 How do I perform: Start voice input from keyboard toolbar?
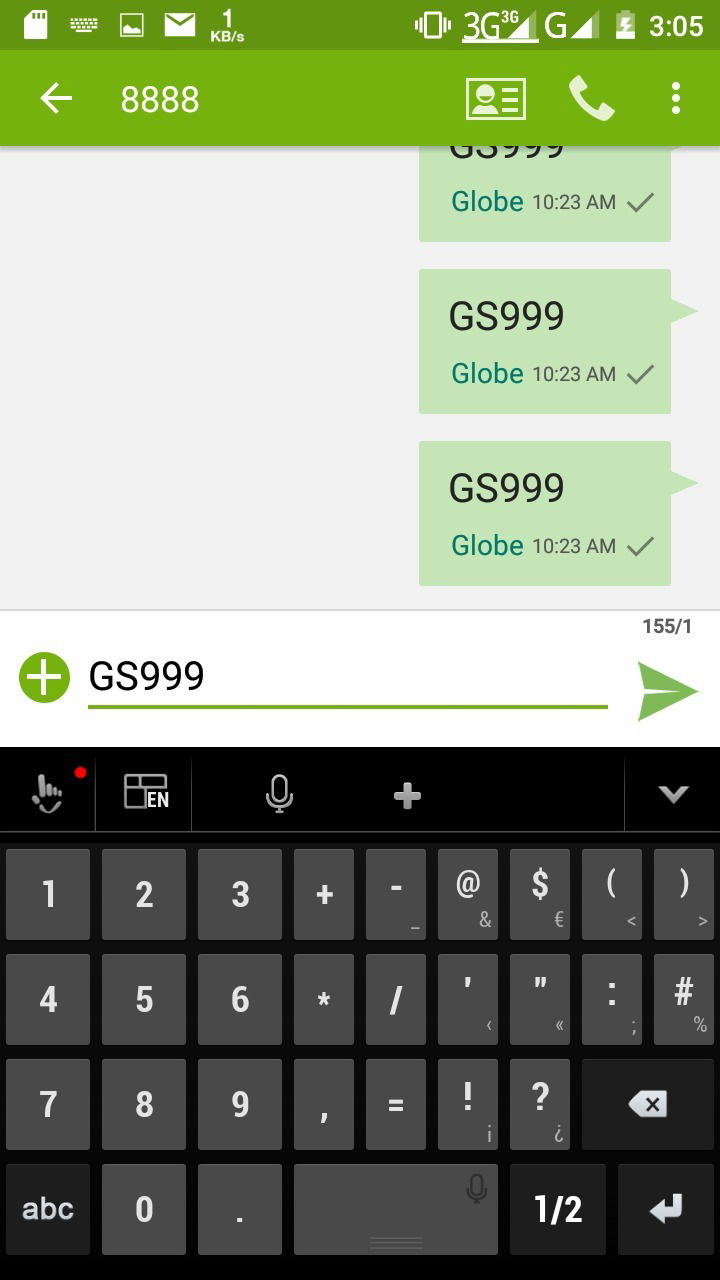pos(279,794)
